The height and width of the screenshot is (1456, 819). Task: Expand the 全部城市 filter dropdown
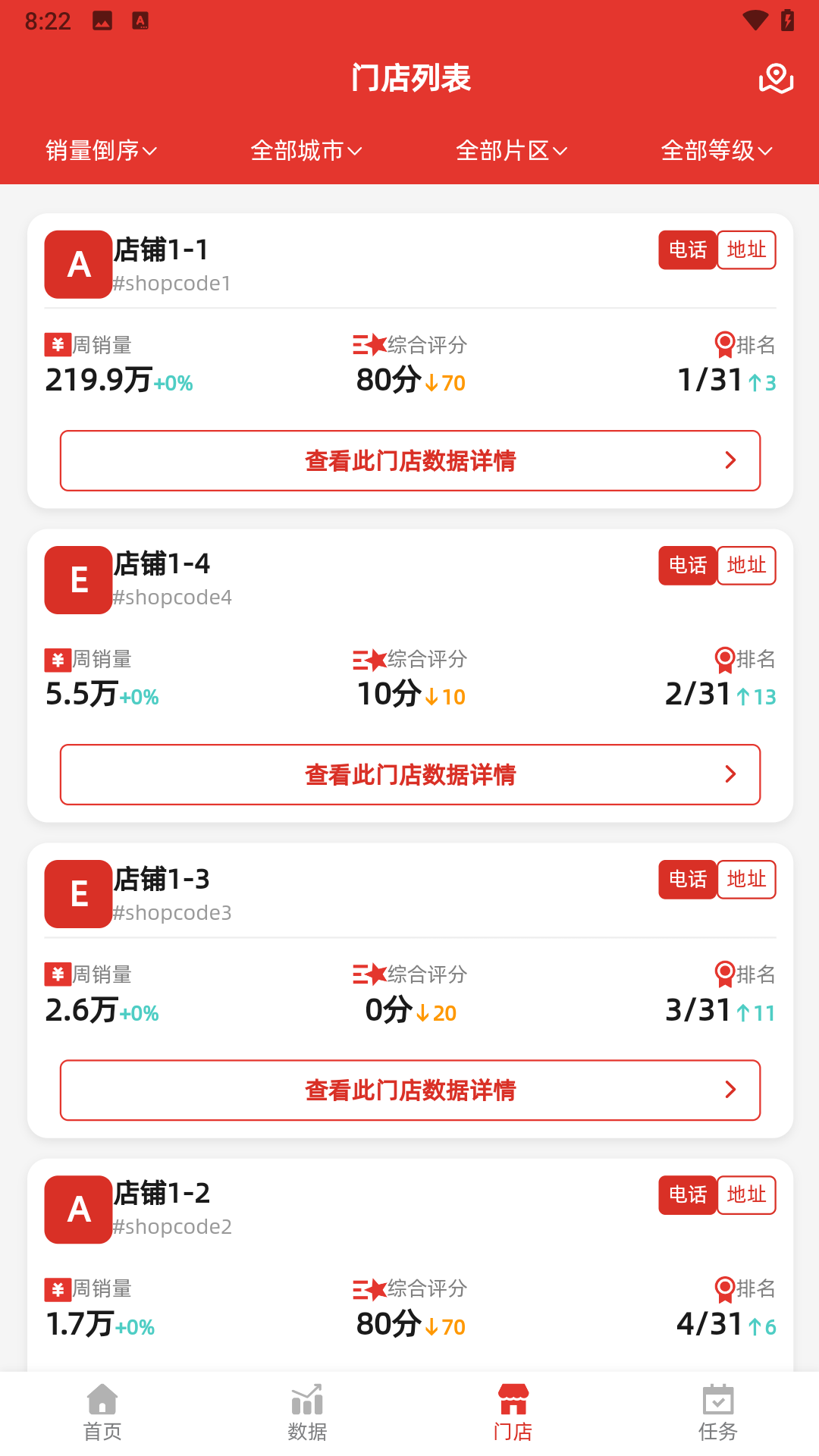tap(306, 150)
